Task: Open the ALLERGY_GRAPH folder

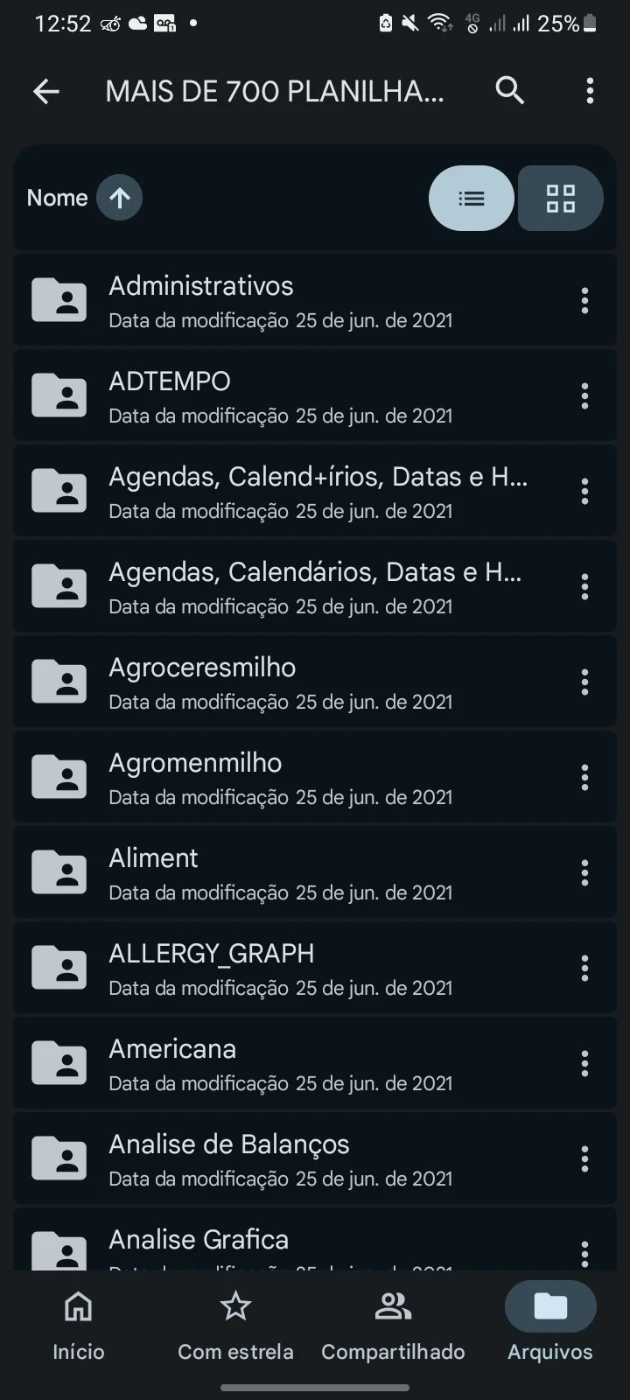Action: pos(280,968)
